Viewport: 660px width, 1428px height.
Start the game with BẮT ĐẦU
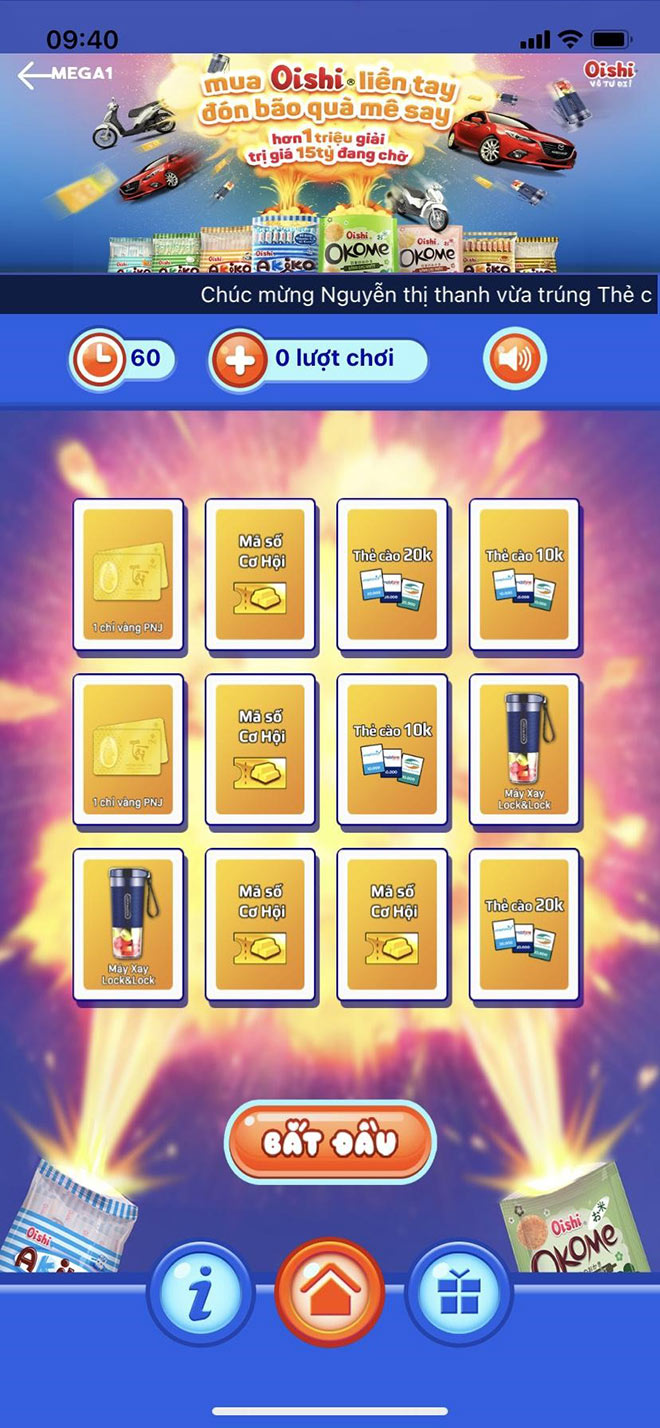pyautogui.click(x=330, y=1143)
